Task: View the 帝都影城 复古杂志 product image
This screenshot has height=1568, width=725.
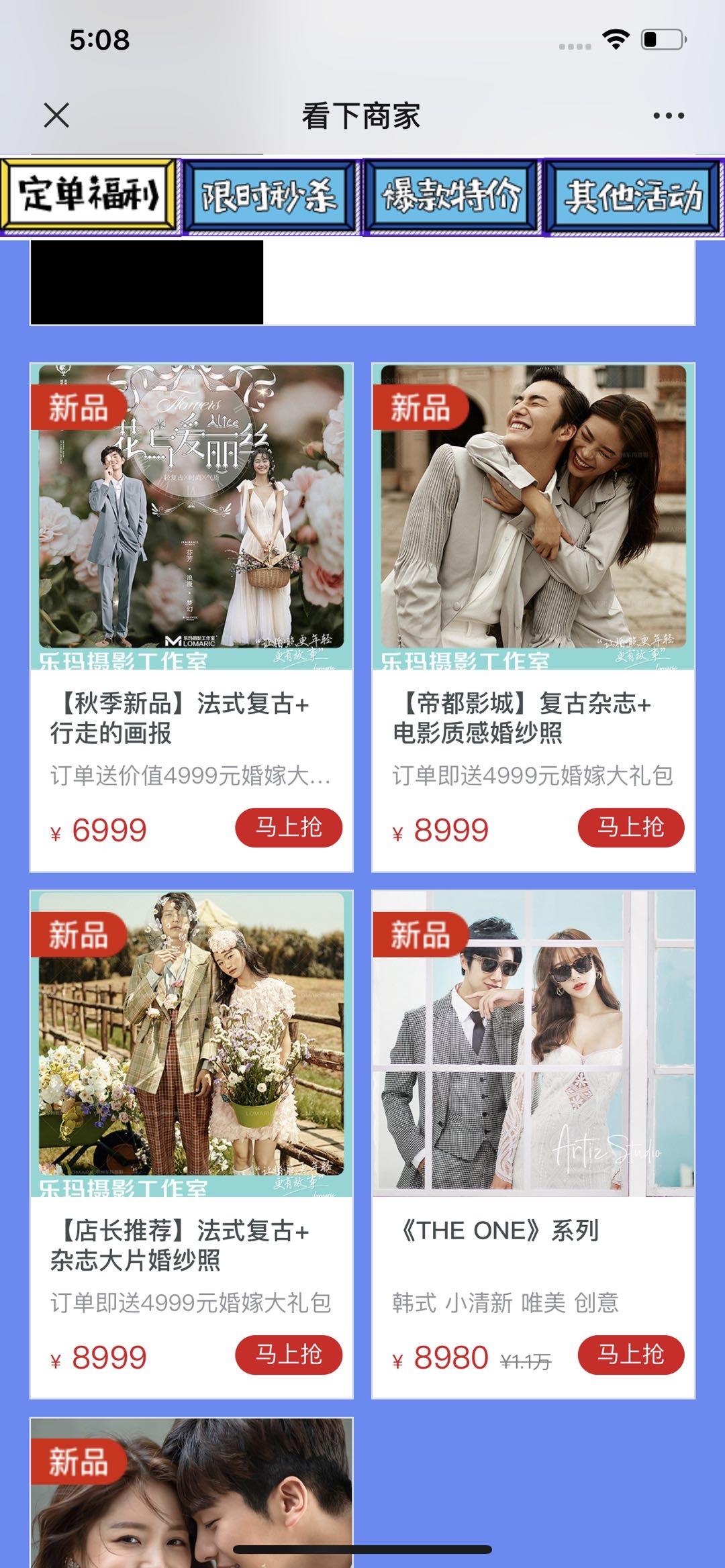Action: (534, 515)
